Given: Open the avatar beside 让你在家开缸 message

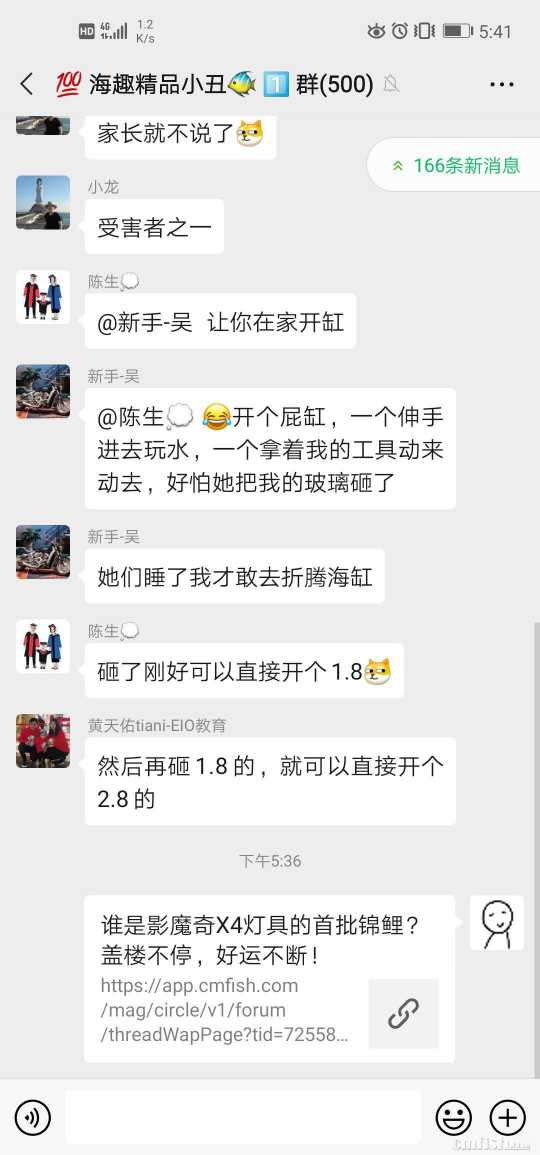Looking at the screenshot, I should (43, 297).
